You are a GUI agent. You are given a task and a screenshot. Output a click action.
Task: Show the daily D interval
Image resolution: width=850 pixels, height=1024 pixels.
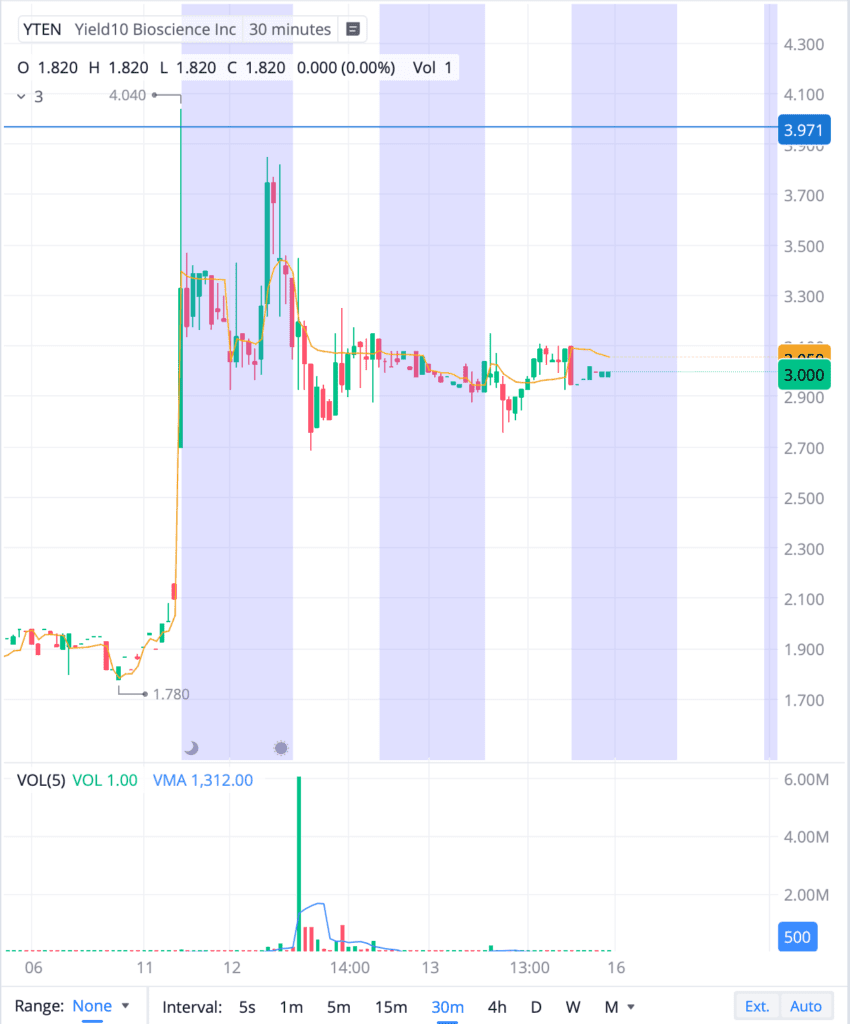tap(536, 1006)
